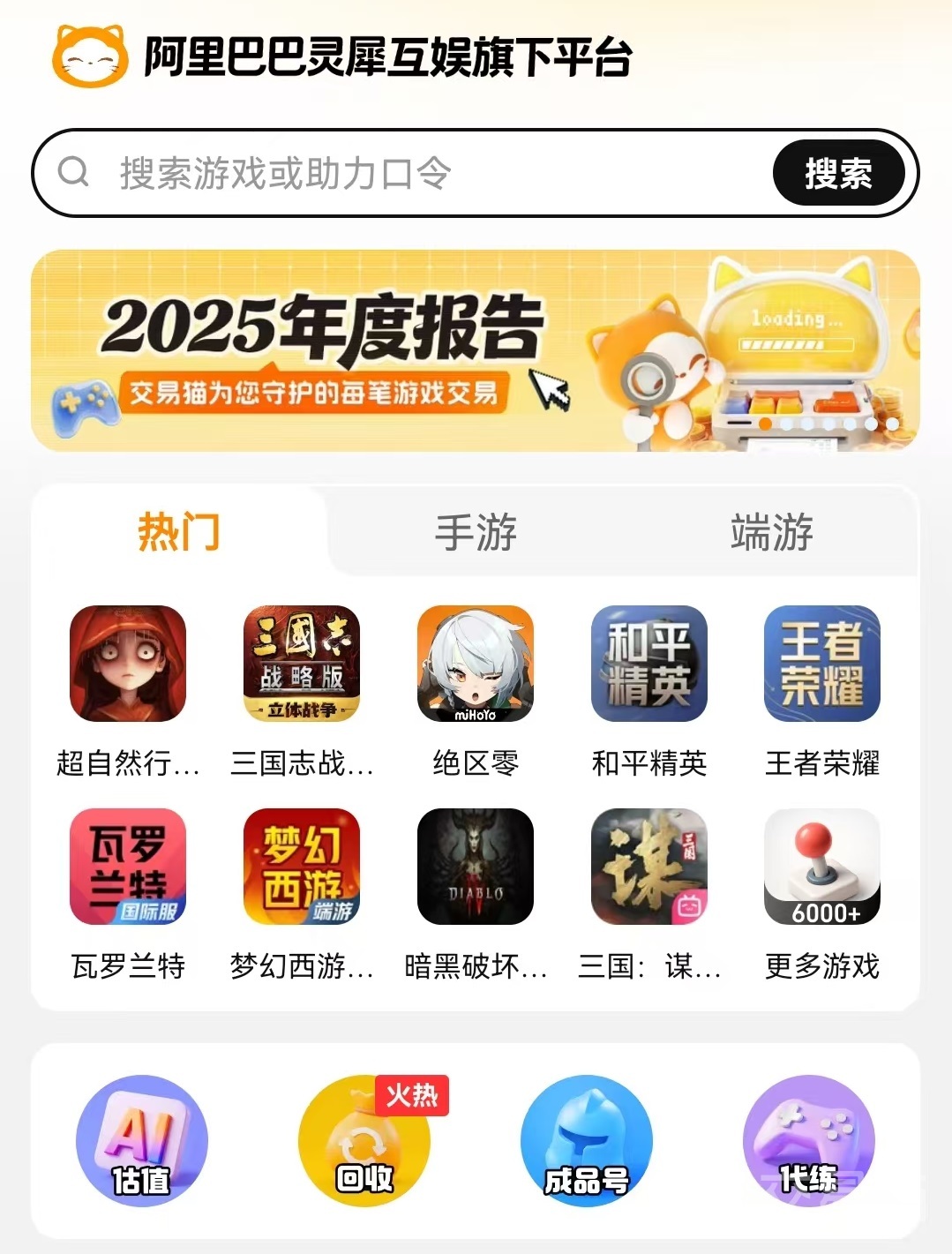952x1254 pixels.
Task: Open the 代练 boosting service
Action: [x=809, y=1140]
